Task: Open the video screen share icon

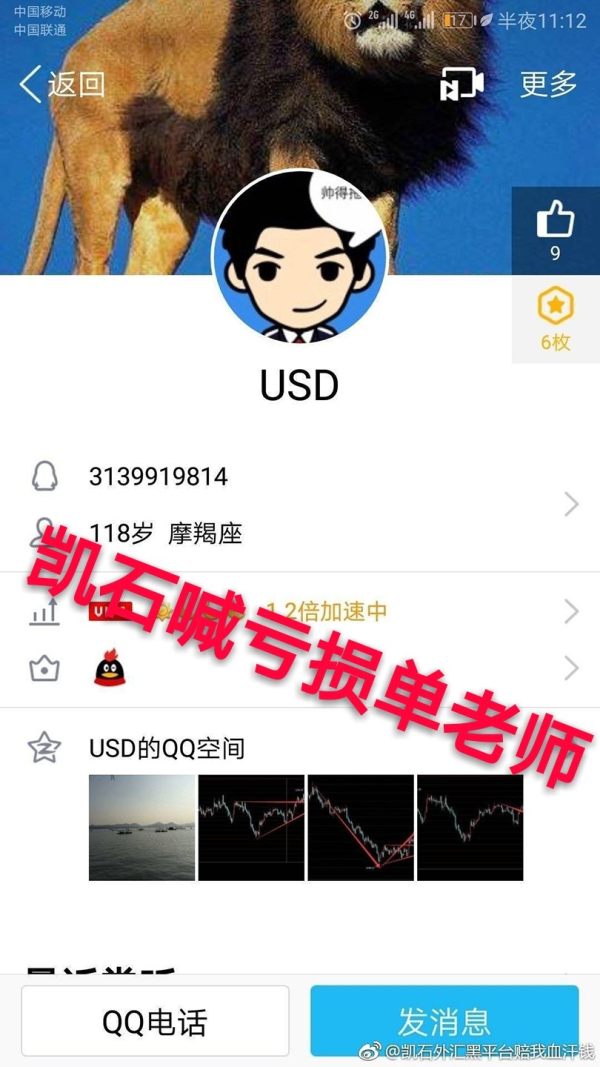Action: pyautogui.click(x=462, y=85)
